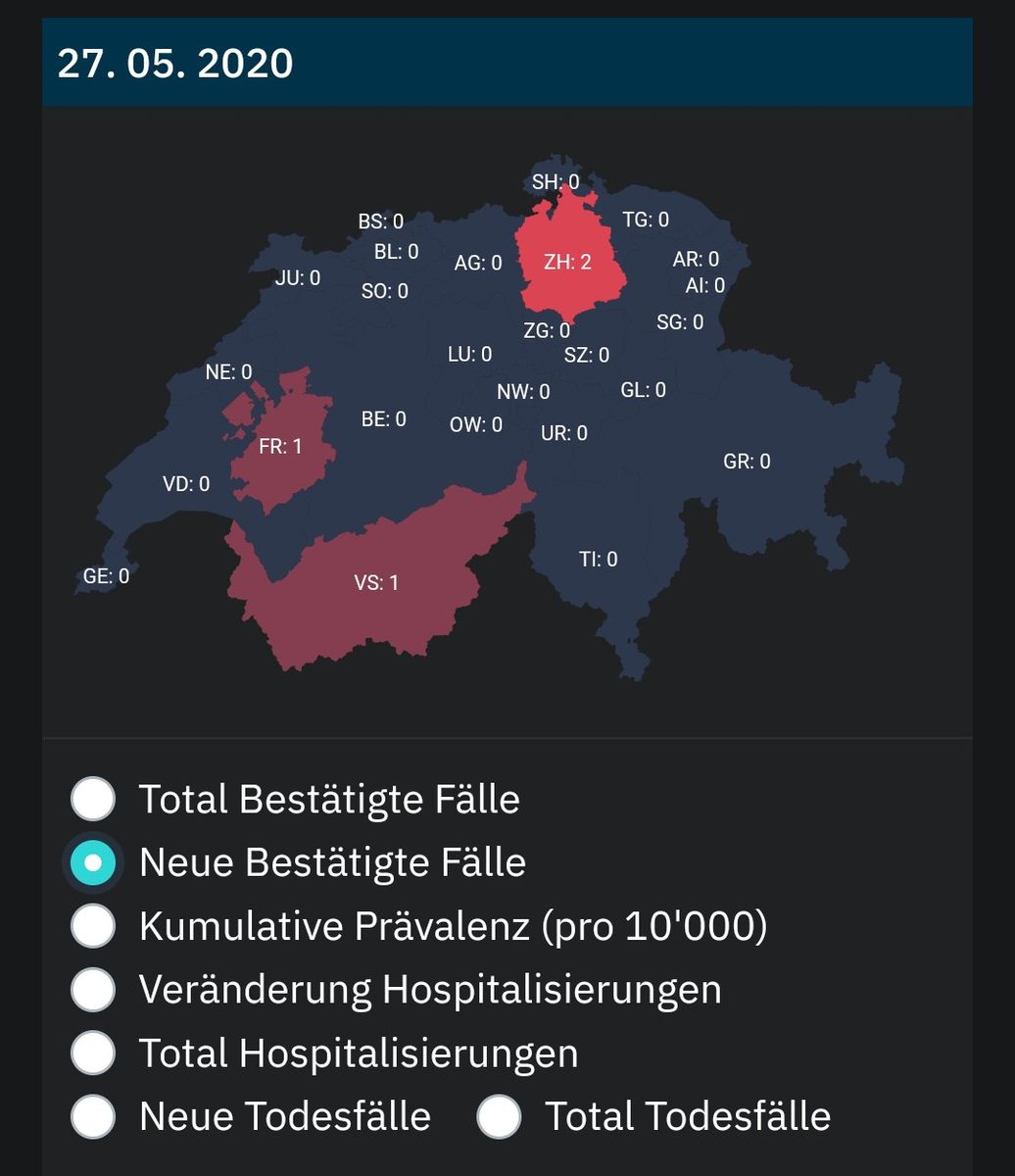Display Total Todesfälle data
This screenshot has height=1176, width=1015.
pyautogui.click(x=499, y=1116)
